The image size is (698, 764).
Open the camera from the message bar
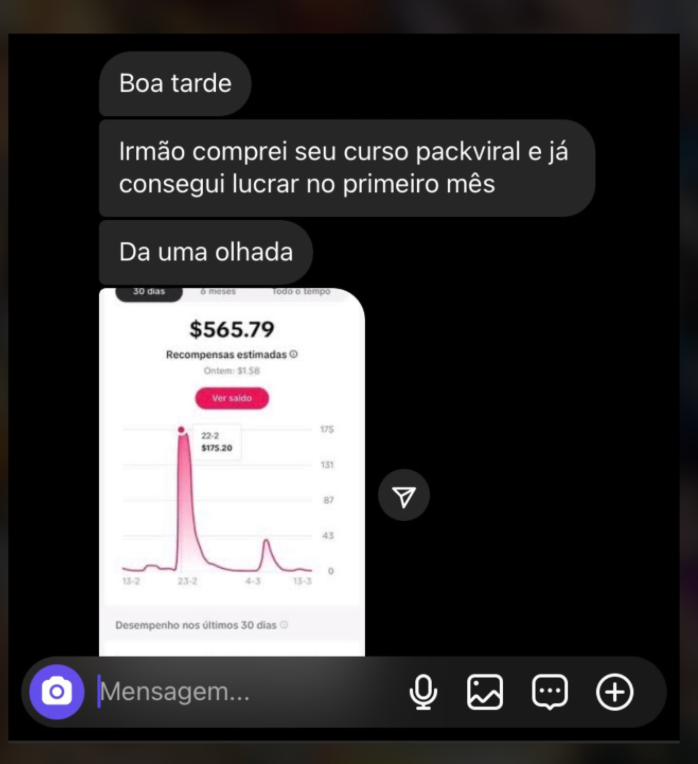[57, 692]
